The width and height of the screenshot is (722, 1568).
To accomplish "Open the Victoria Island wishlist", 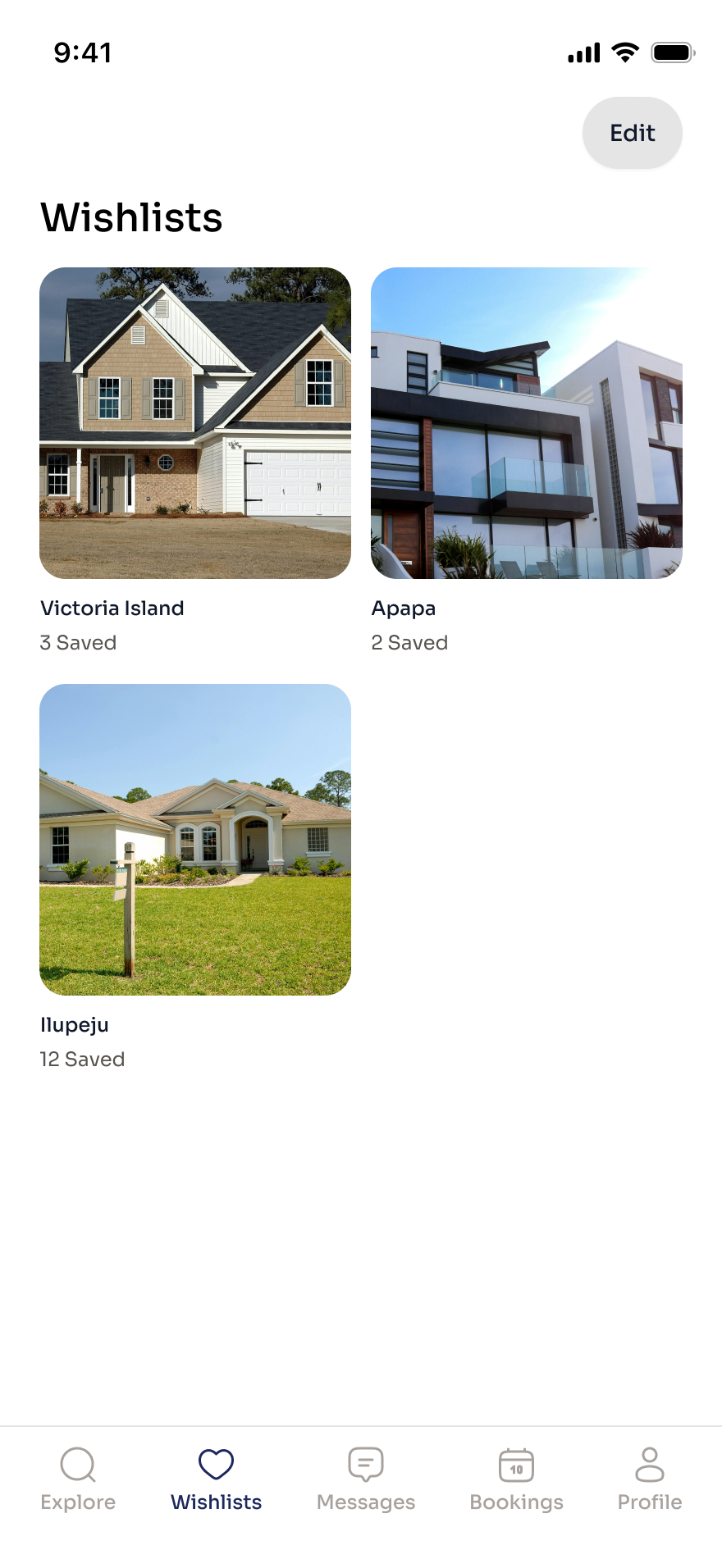I will tap(195, 423).
